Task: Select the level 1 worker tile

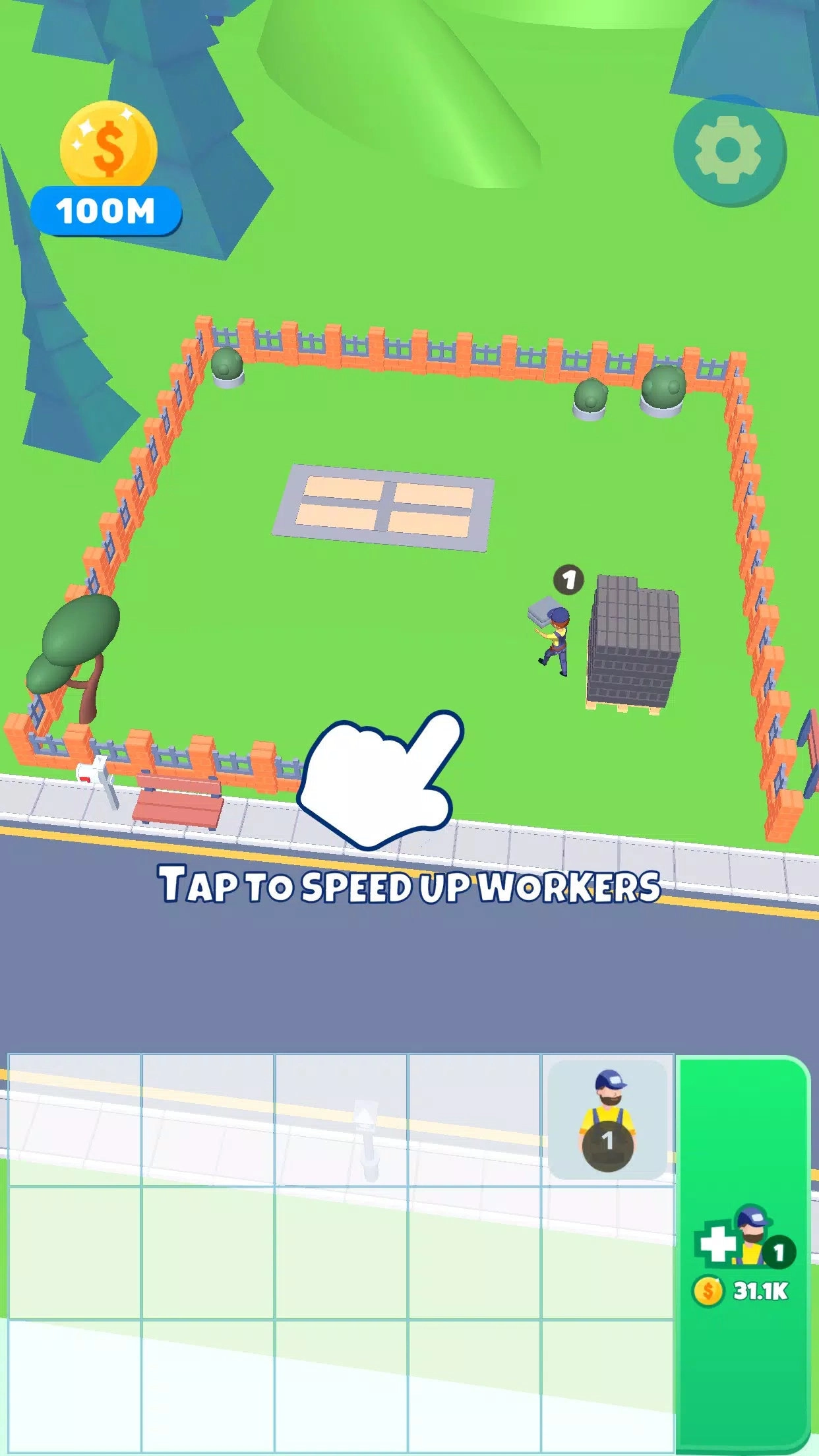Action: pos(607,1119)
